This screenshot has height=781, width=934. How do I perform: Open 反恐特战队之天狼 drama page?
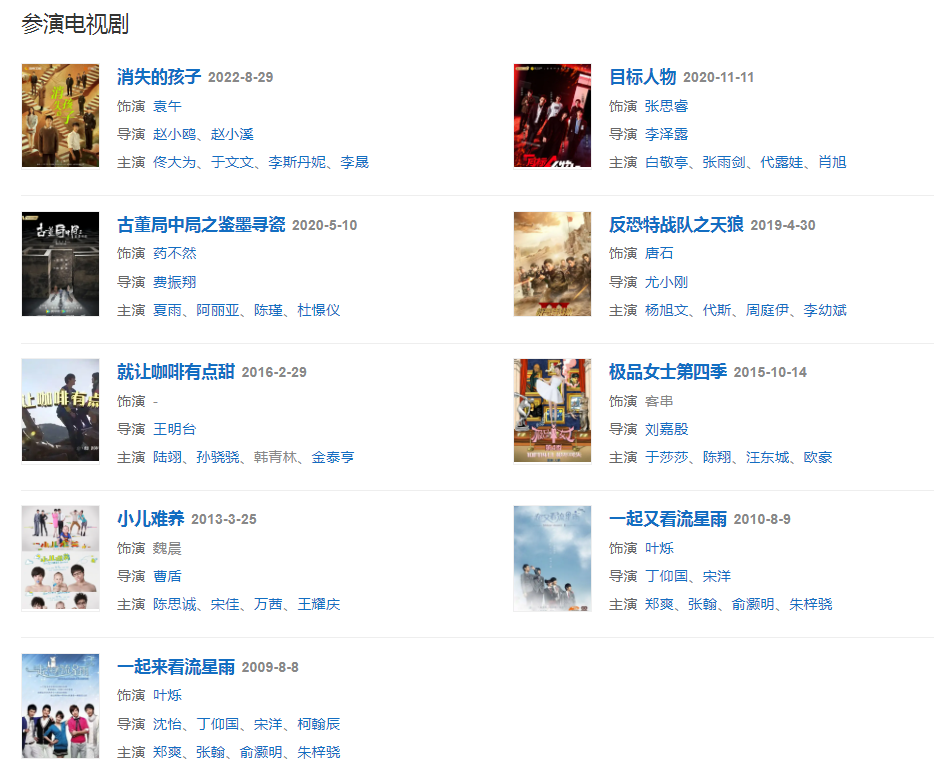(676, 224)
